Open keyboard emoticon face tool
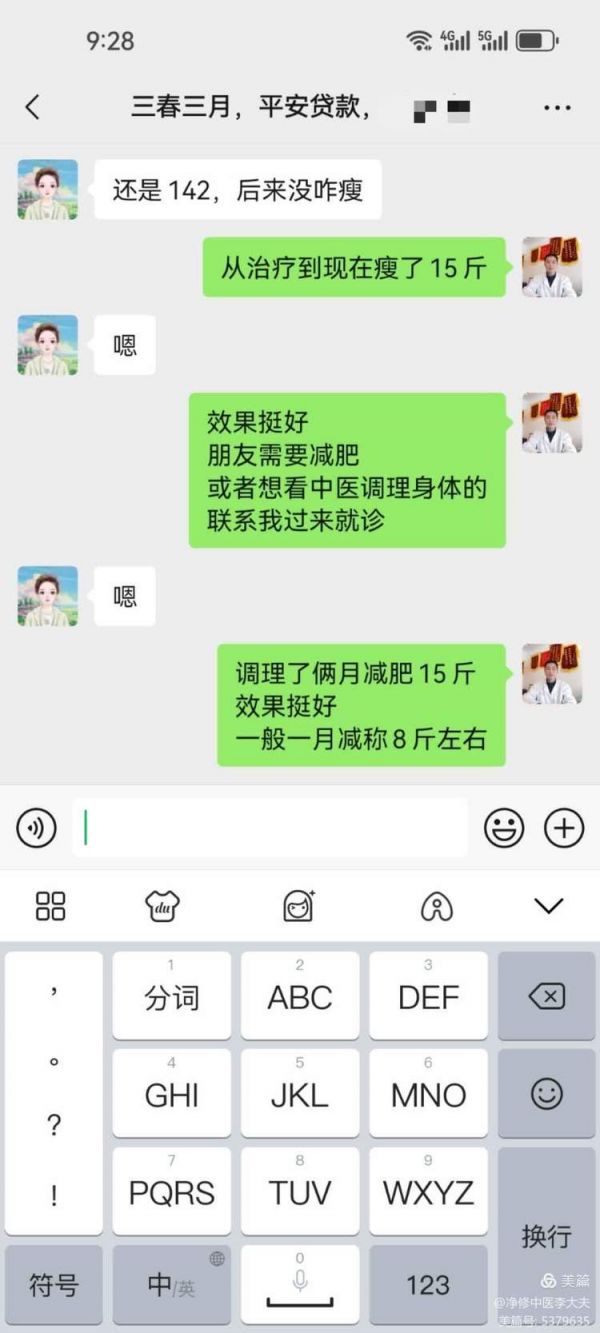 coord(299,906)
